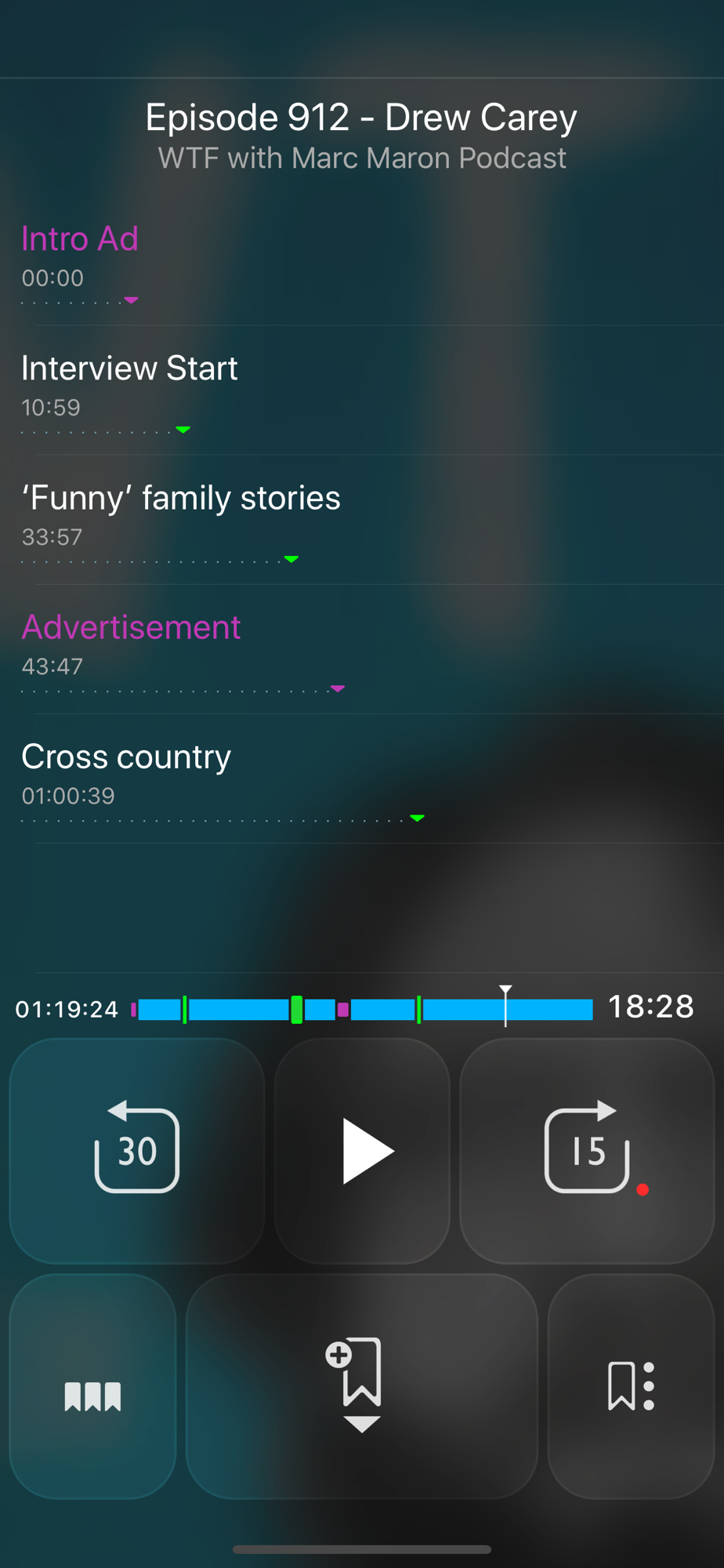The image size is (724, 1568).
Task: Rewind 30 seconds
Action: click(x=137, y=1150)
